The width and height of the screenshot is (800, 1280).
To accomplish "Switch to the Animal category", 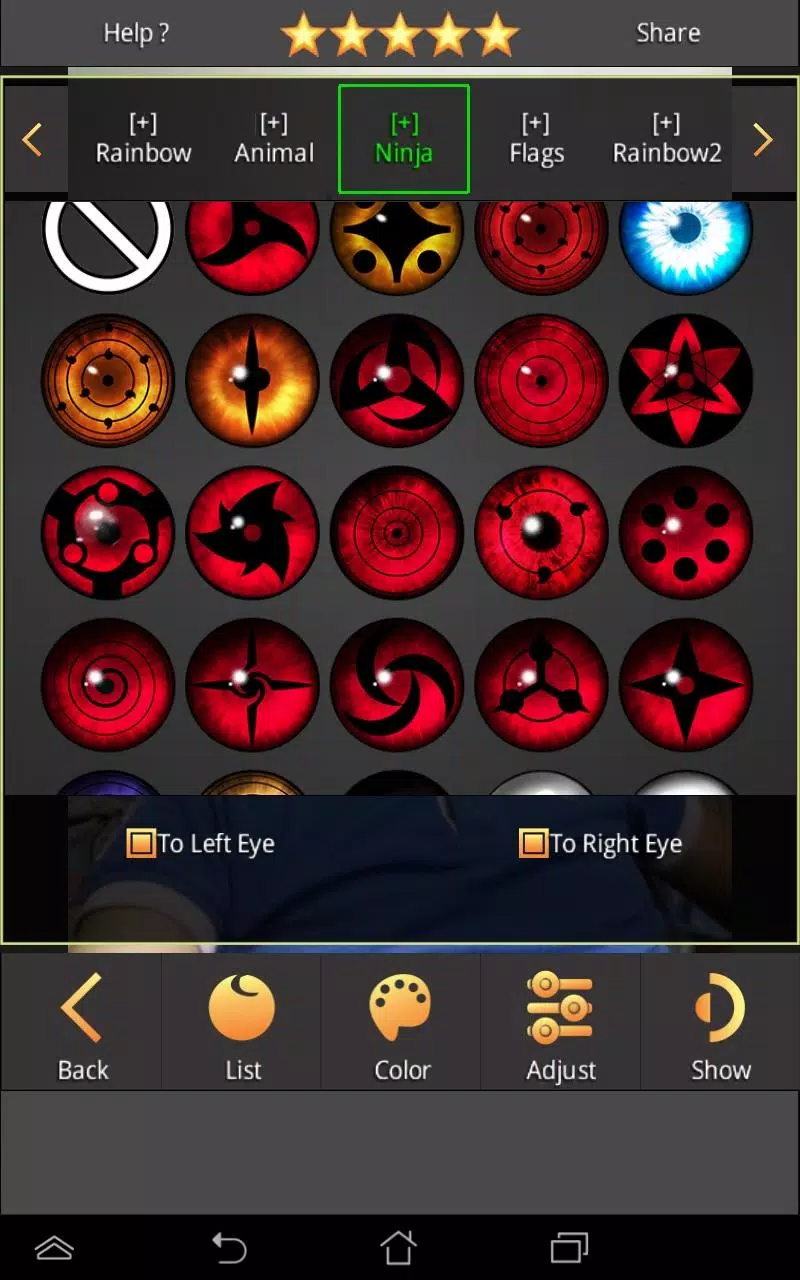I will tap(274, 139).
